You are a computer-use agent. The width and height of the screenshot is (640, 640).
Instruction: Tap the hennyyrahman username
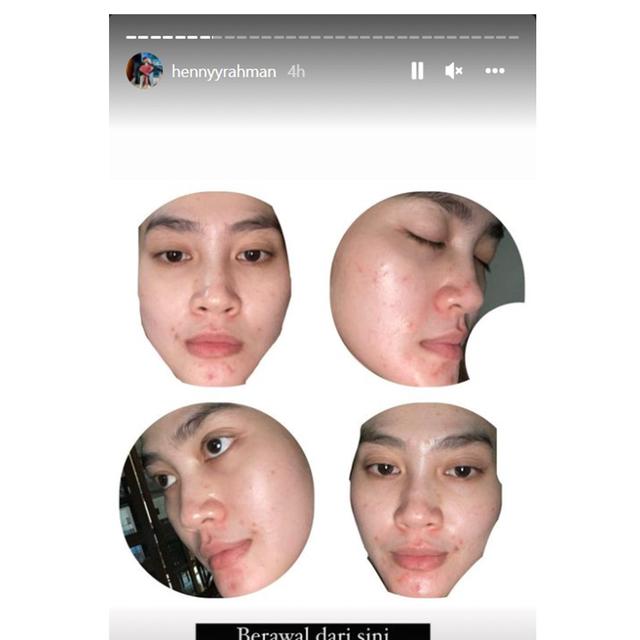point(224,72)
